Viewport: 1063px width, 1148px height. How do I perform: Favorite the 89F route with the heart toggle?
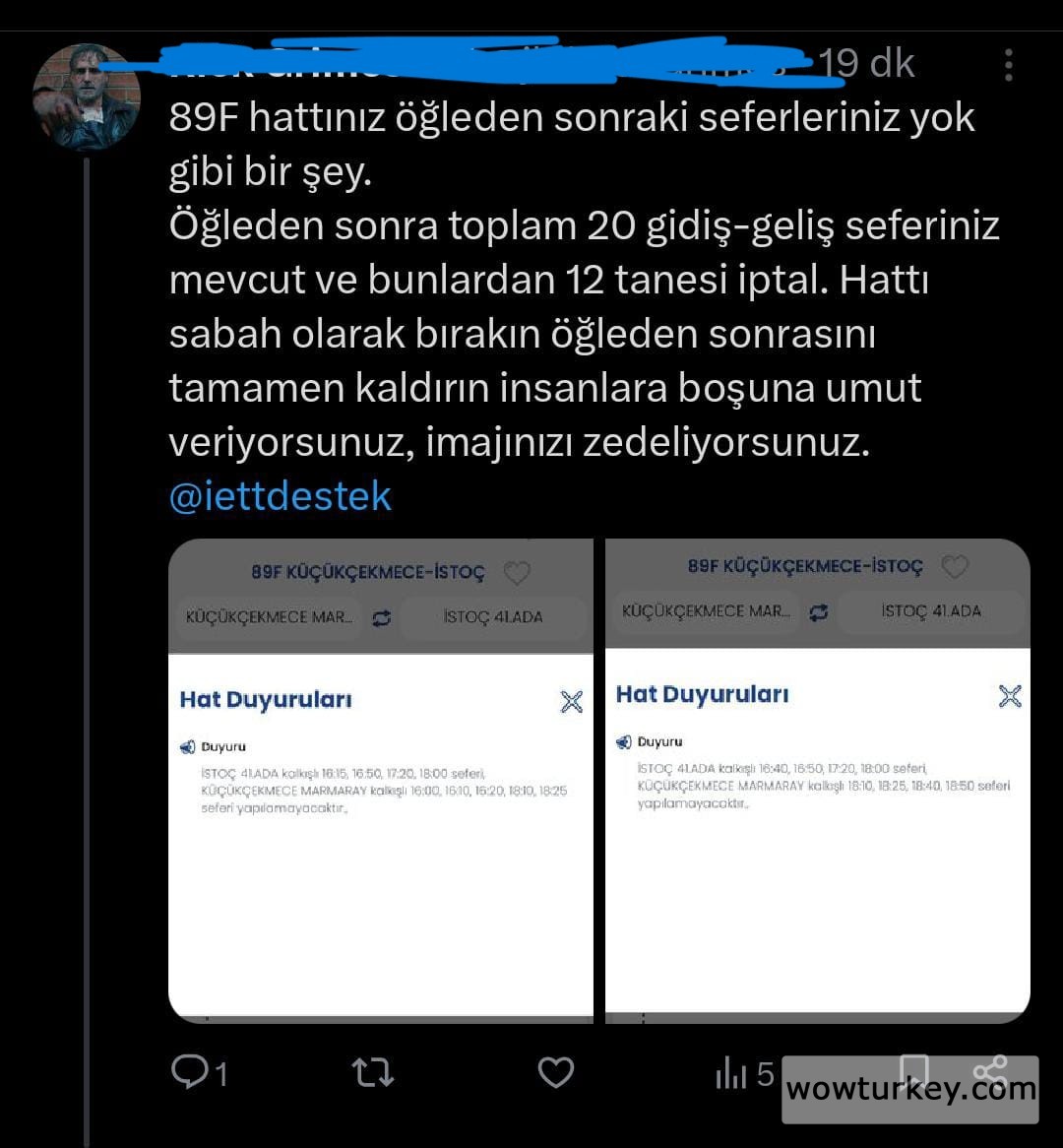(517, 572)
